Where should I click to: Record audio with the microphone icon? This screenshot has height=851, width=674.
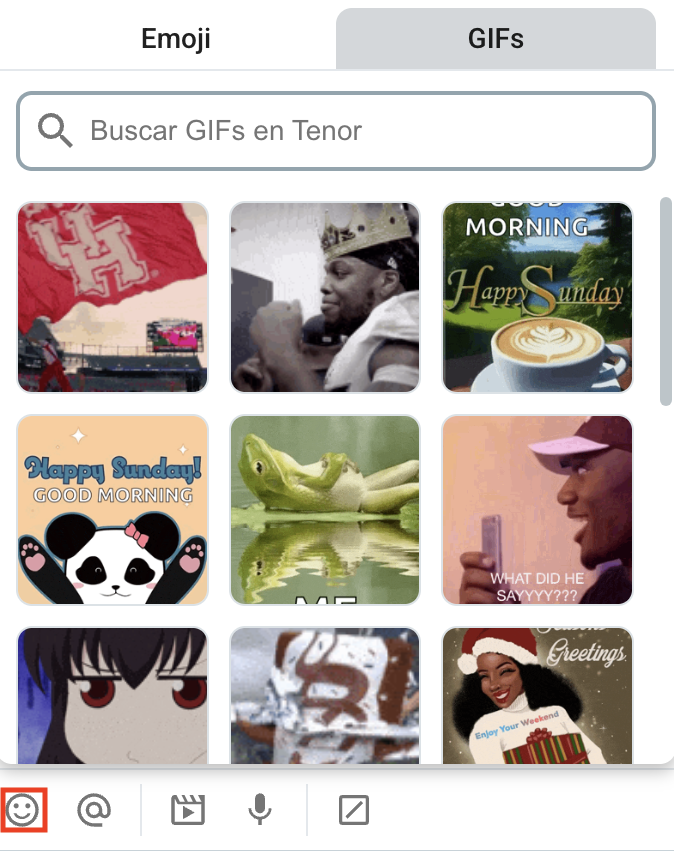coord(260,809)
